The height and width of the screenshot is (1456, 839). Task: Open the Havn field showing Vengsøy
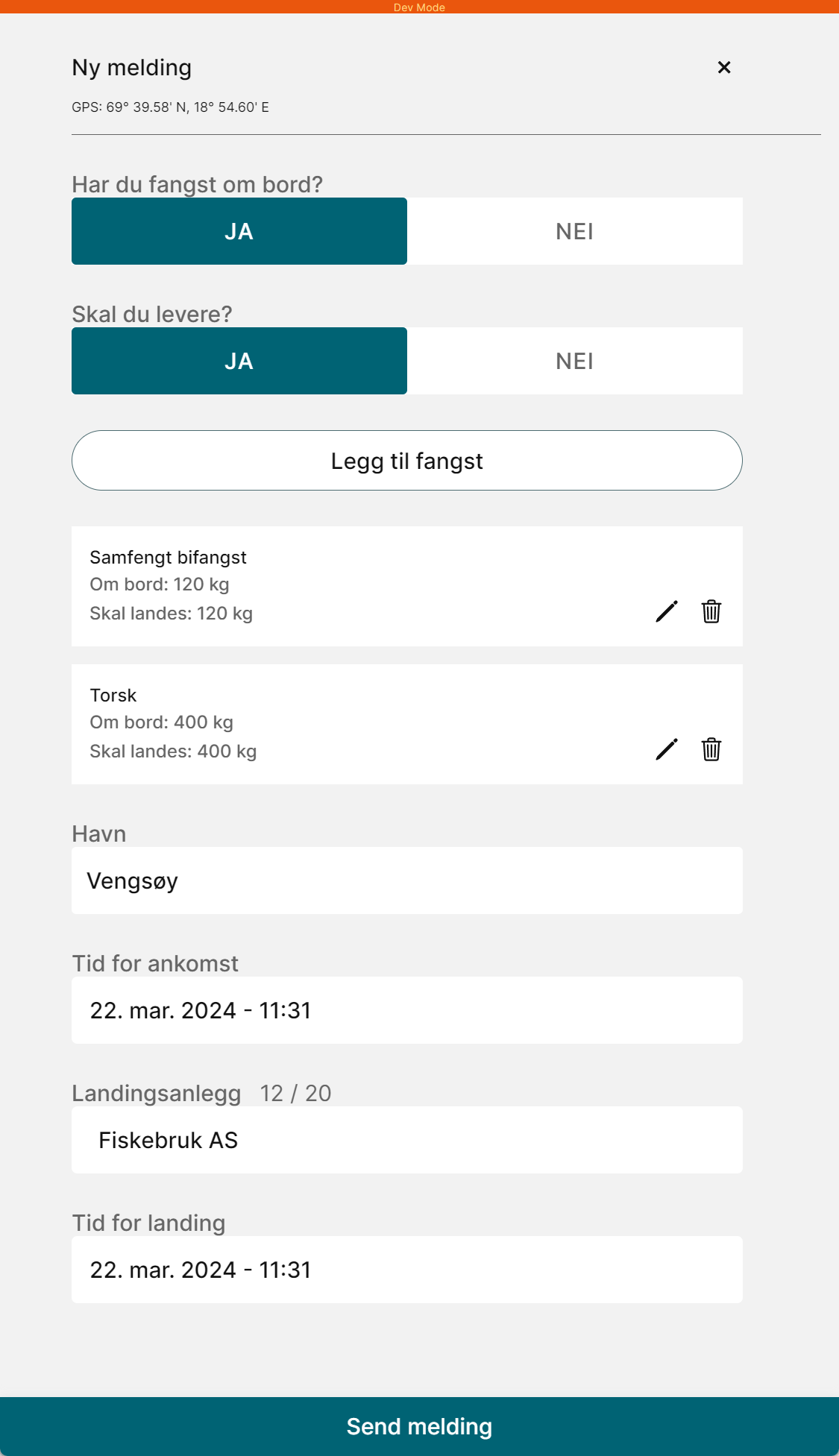pos(407,880)
